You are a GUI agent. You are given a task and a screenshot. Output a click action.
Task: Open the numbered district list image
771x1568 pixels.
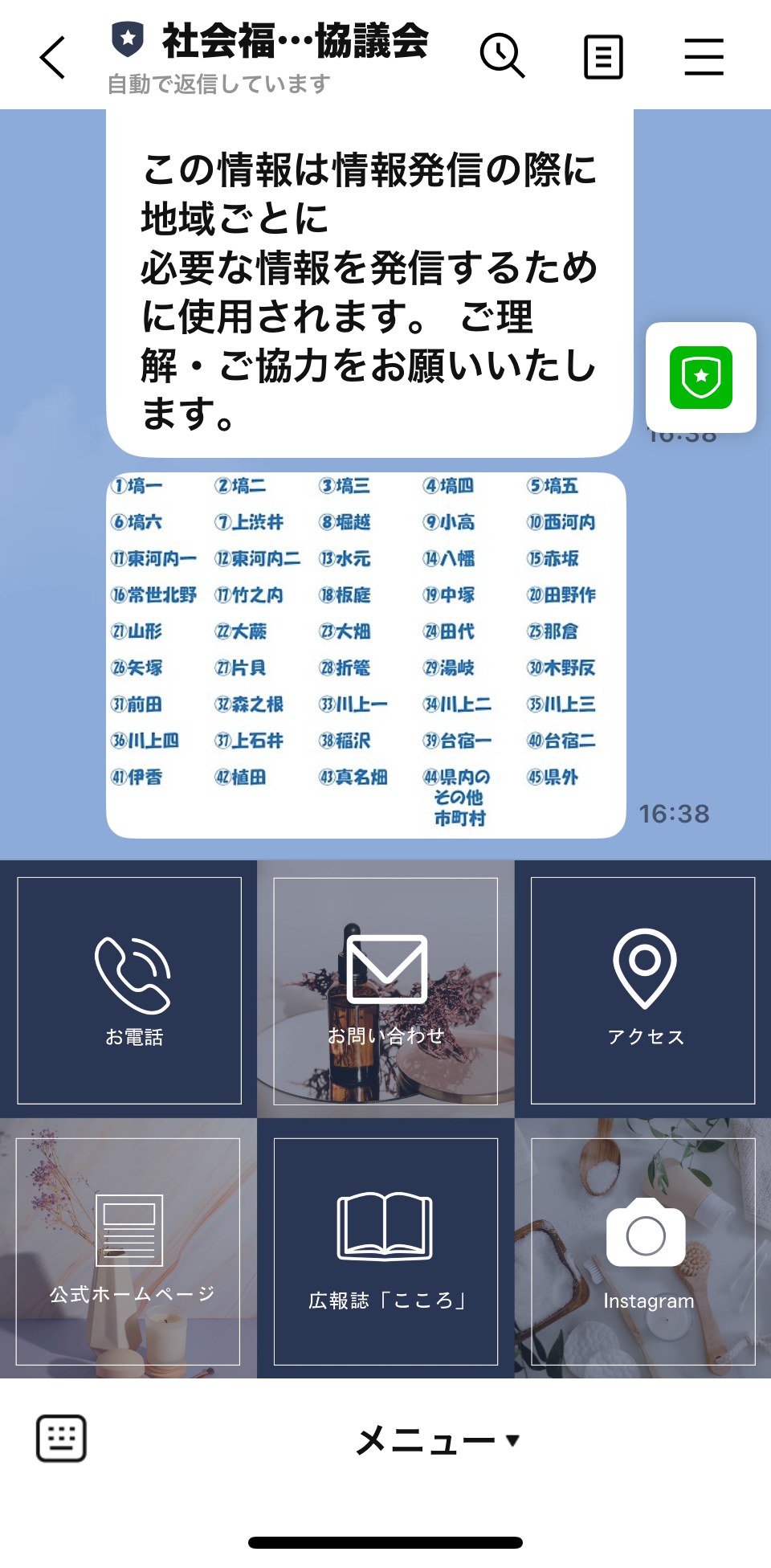pyautogui.click(x=366, y=655)
